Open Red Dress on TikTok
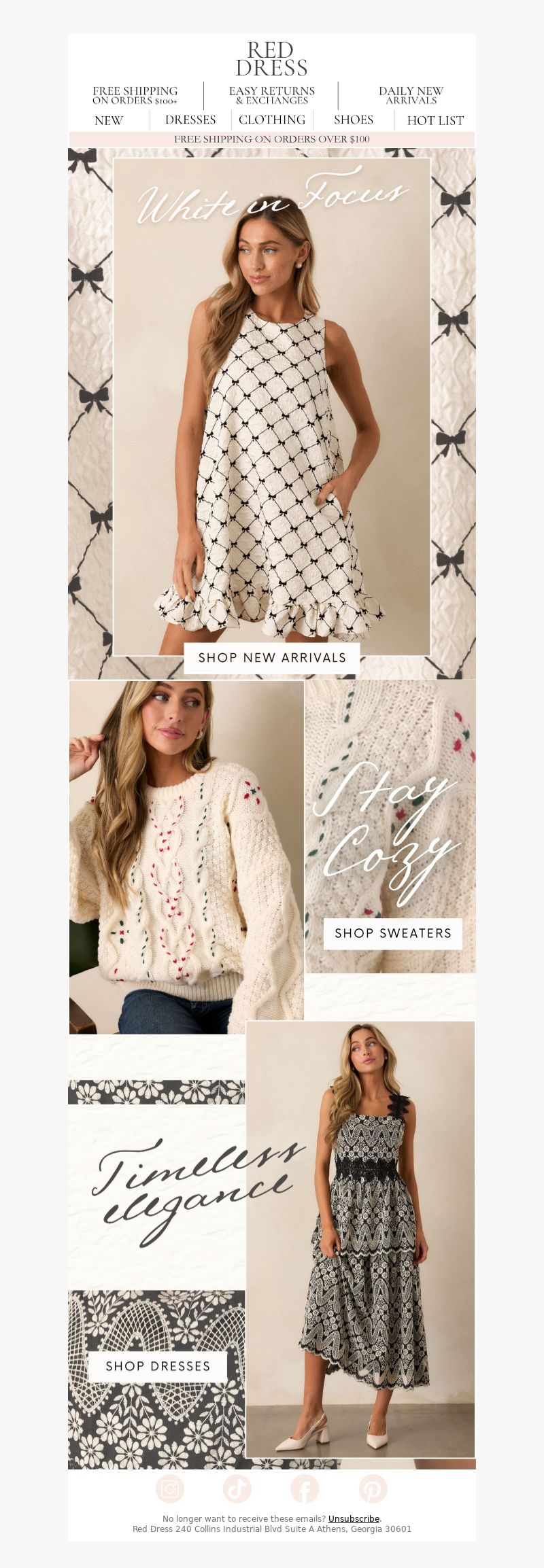544x1568 pixels. tap(237, 1488)
